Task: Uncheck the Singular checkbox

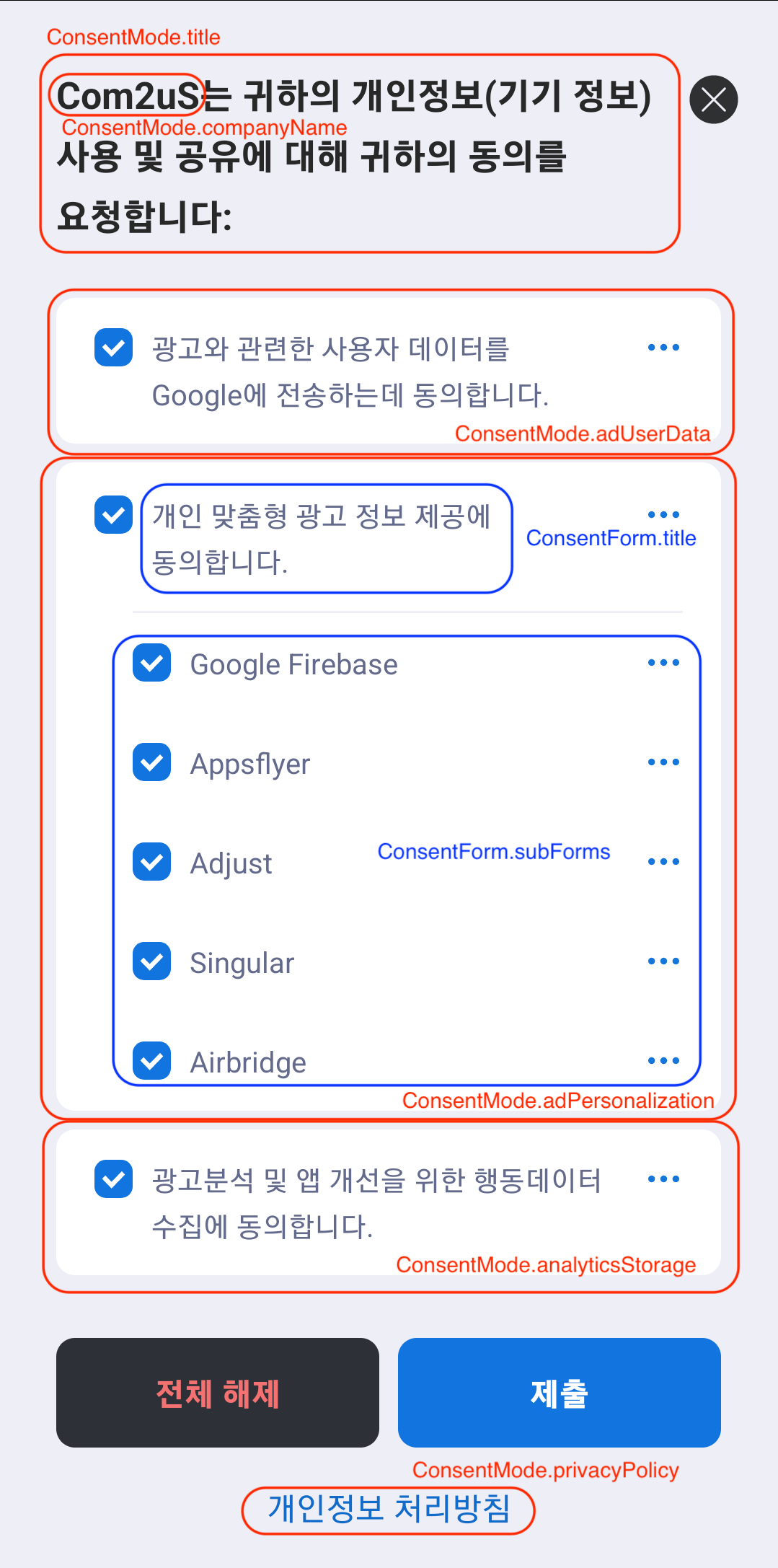Action: (x=151, y=961)
